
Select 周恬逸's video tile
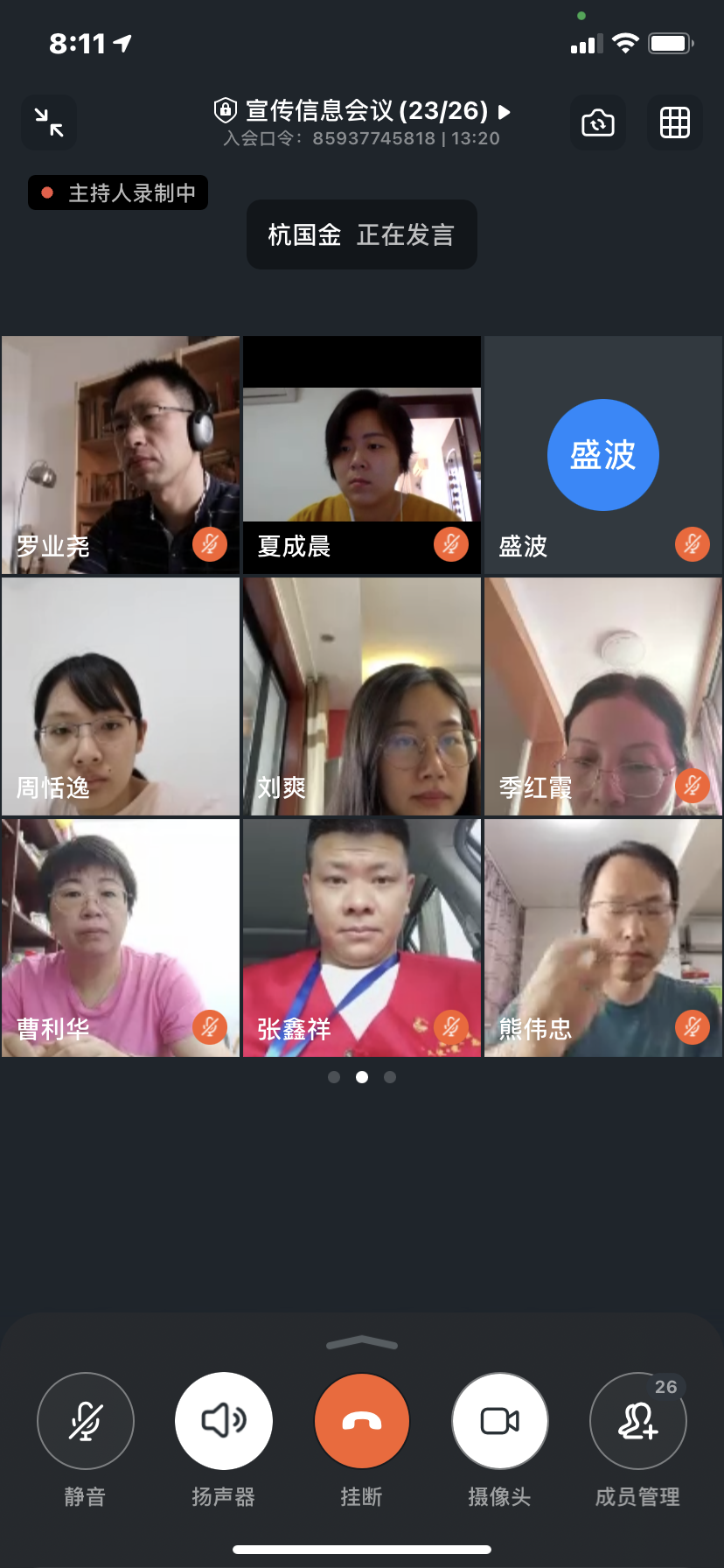point(121,696)
